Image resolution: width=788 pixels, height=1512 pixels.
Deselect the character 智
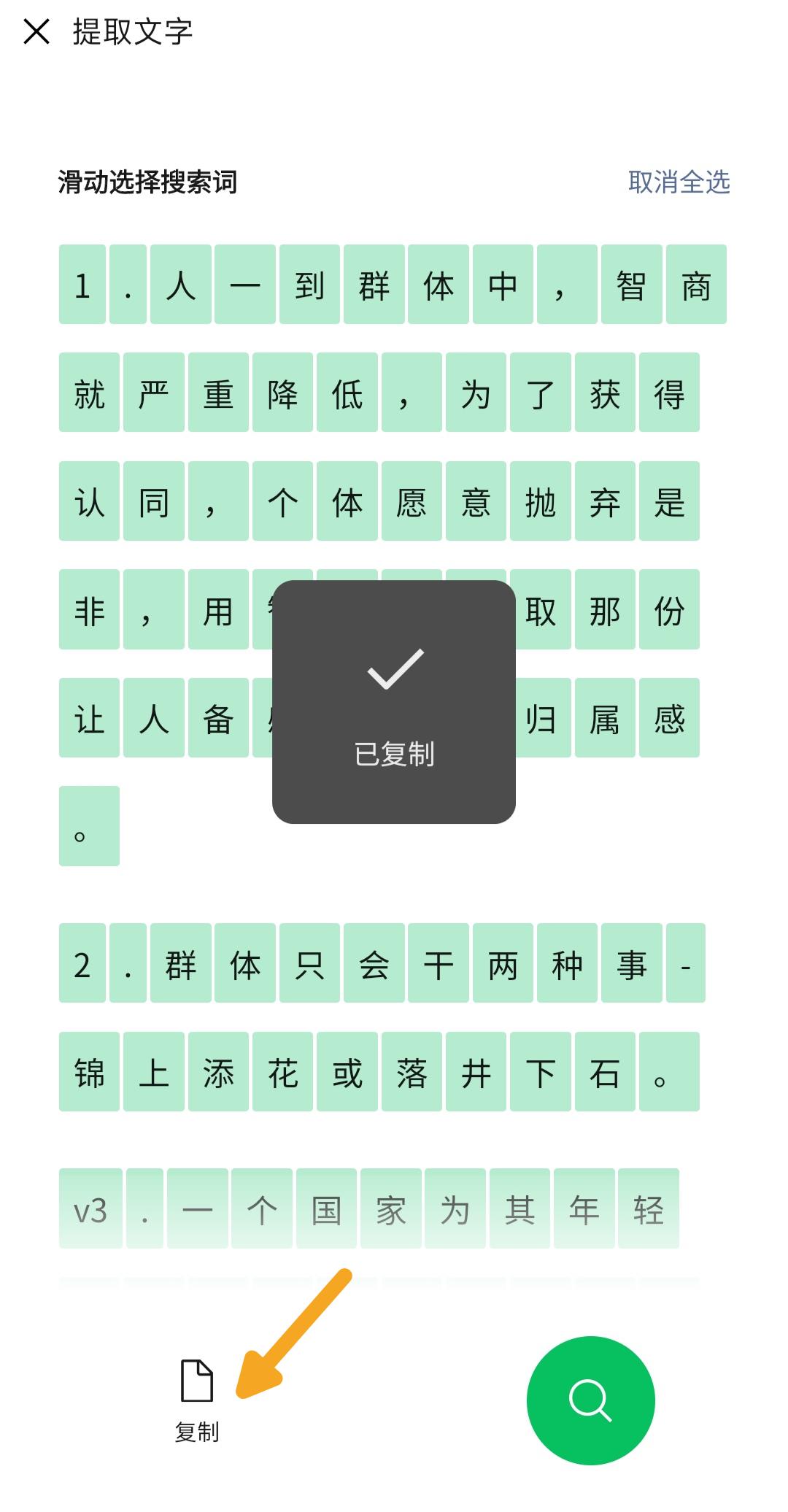(x=631, y=285)
